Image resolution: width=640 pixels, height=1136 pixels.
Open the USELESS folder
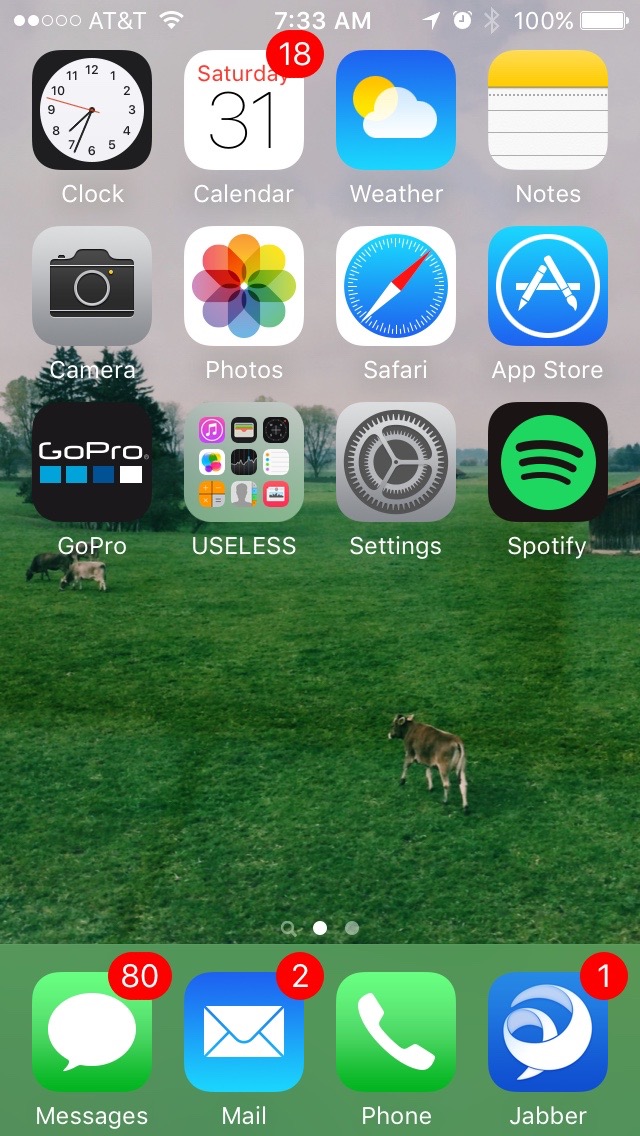click(x=244, y=462)
